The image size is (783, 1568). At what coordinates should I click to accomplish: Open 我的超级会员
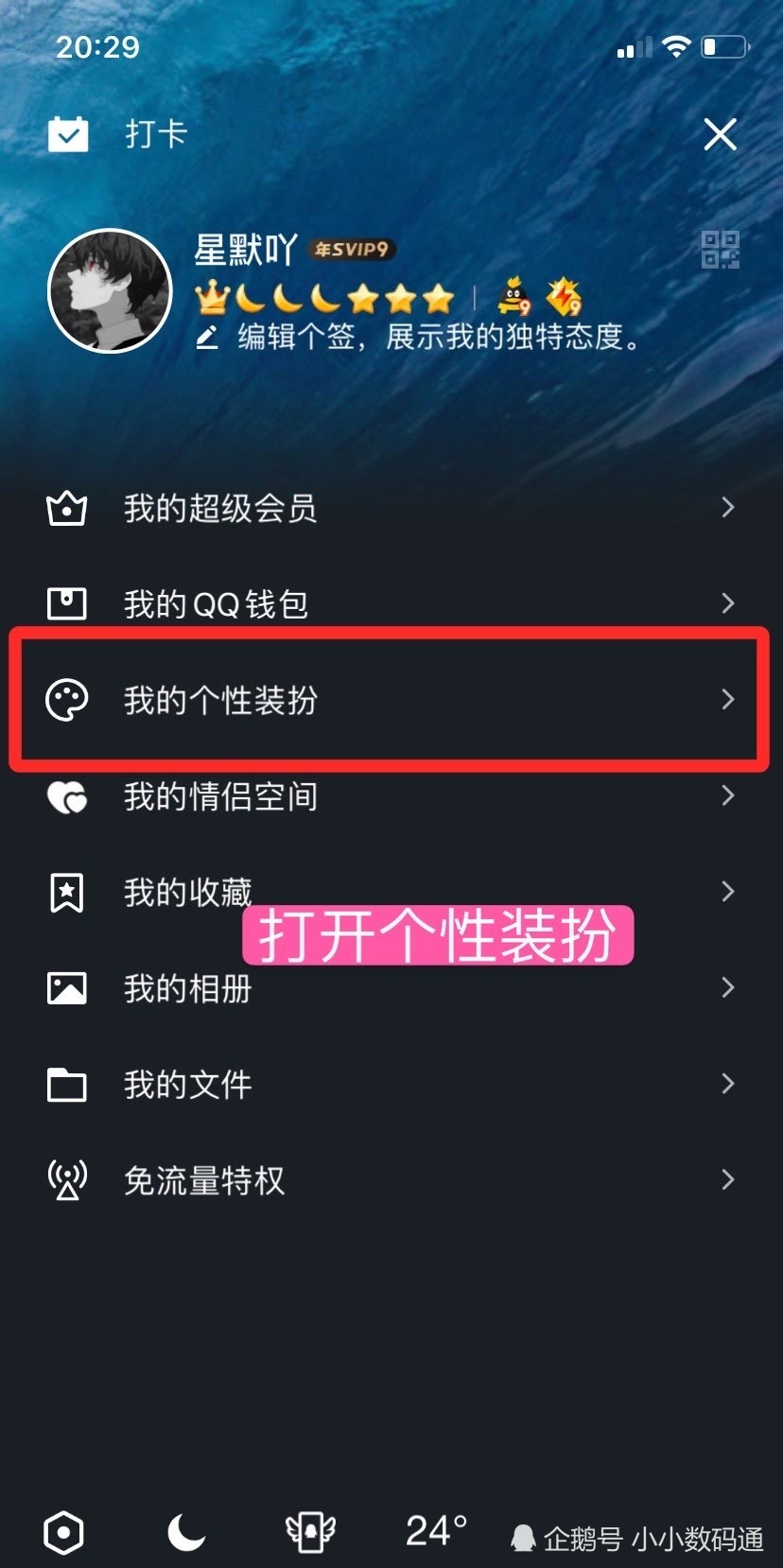coord(391,508)
